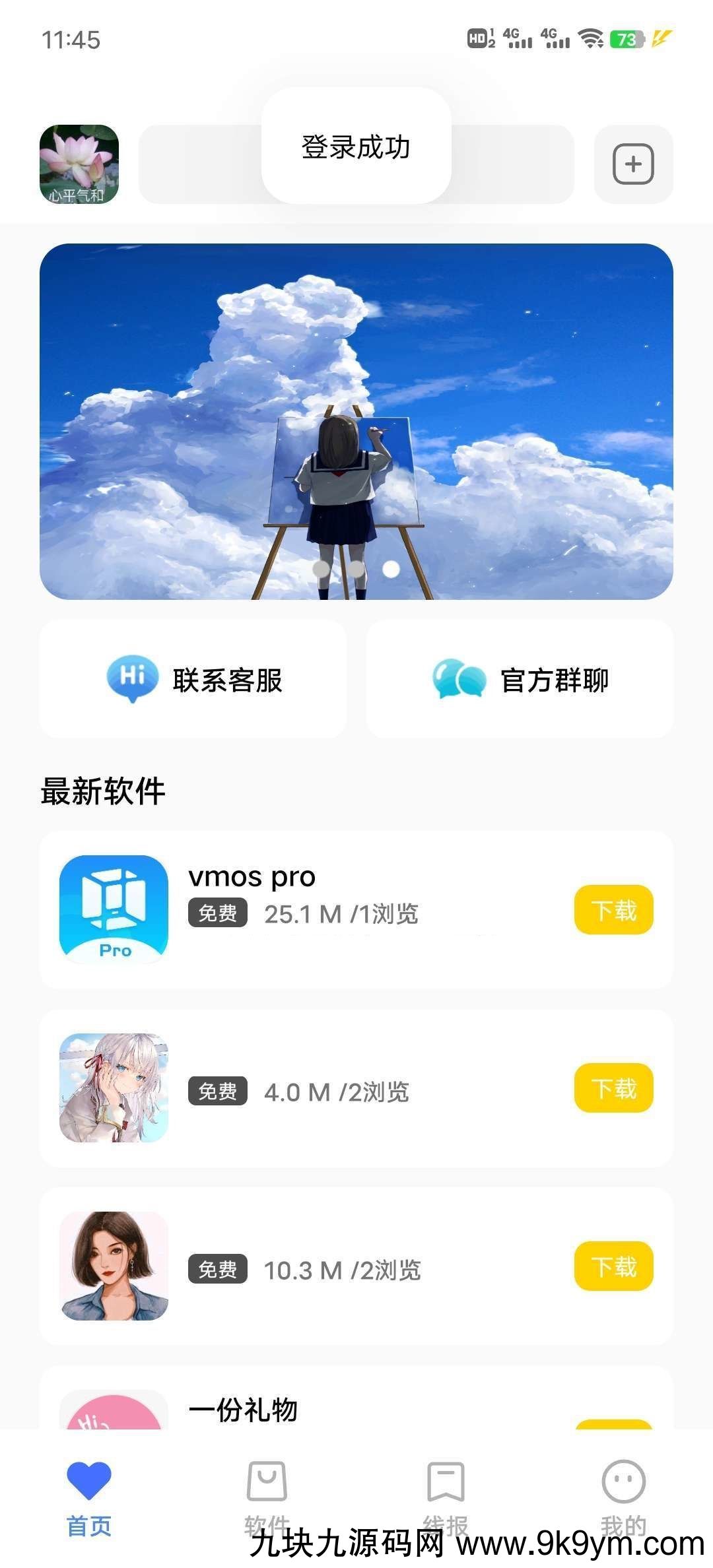Download the 10.3 M app

pyautogui.click(x=613, y=1266)
